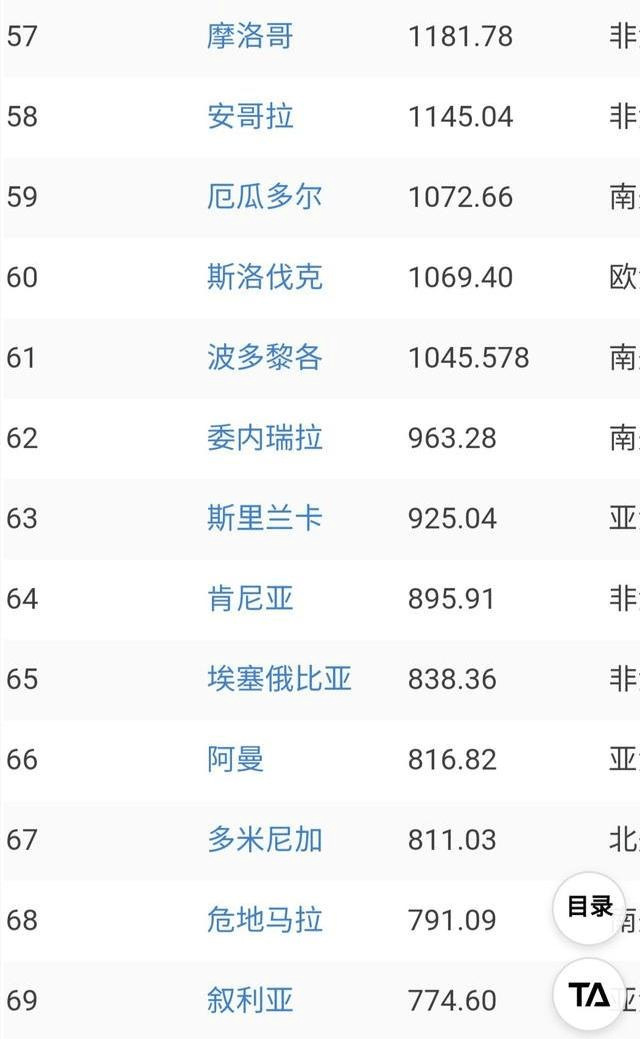Open the 斯洛伐克 entry link
This screenshot has width=640, height=1039.
[x=264, y=277]
